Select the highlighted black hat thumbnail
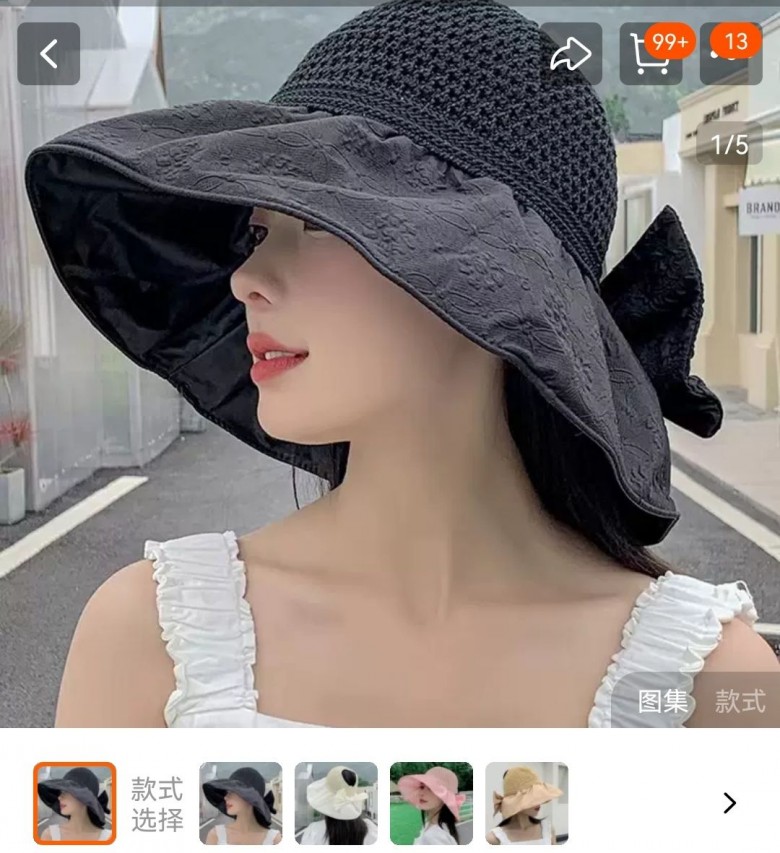780x853 pixels. (x=75, y=803)
